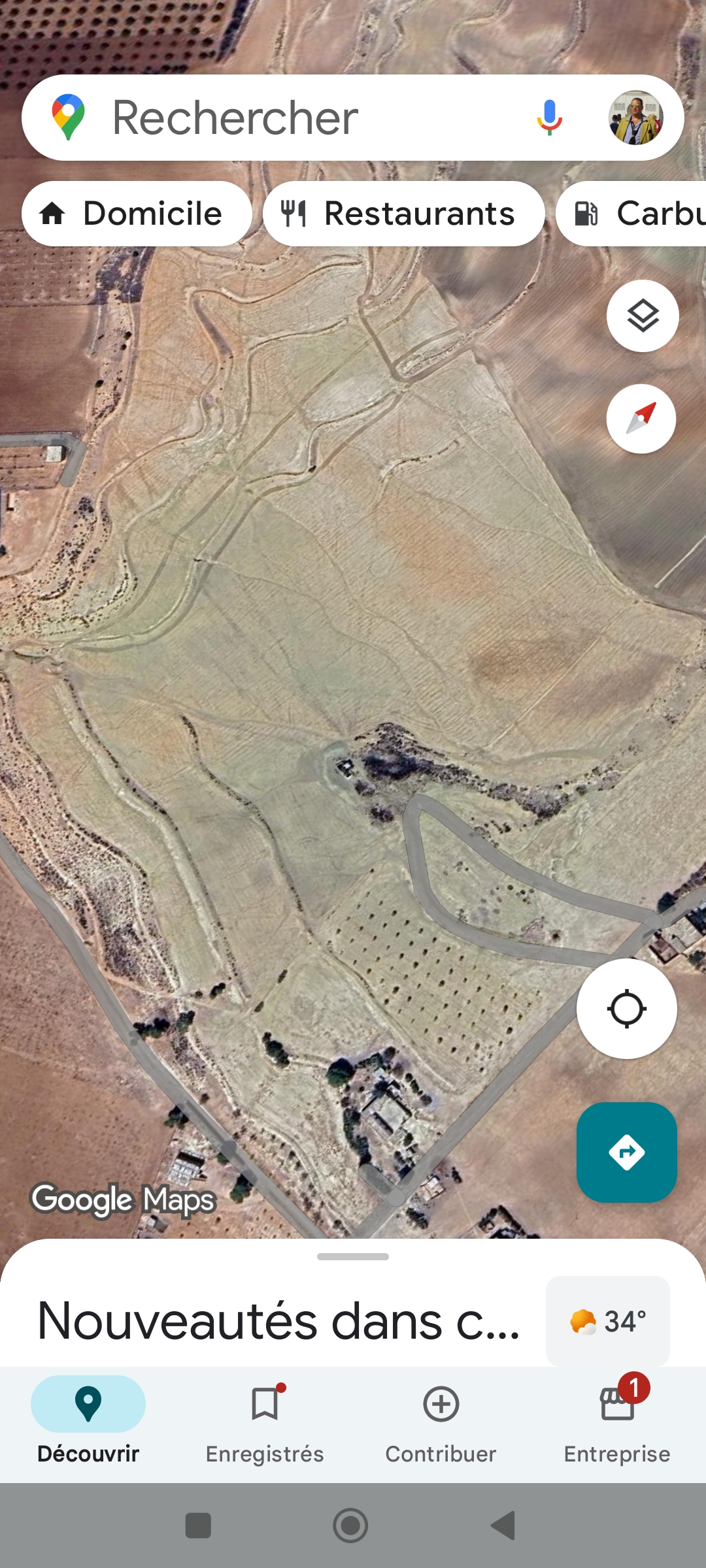
Task: Launch directions with the teal arrow button
Action: [x=626, y=1152]
